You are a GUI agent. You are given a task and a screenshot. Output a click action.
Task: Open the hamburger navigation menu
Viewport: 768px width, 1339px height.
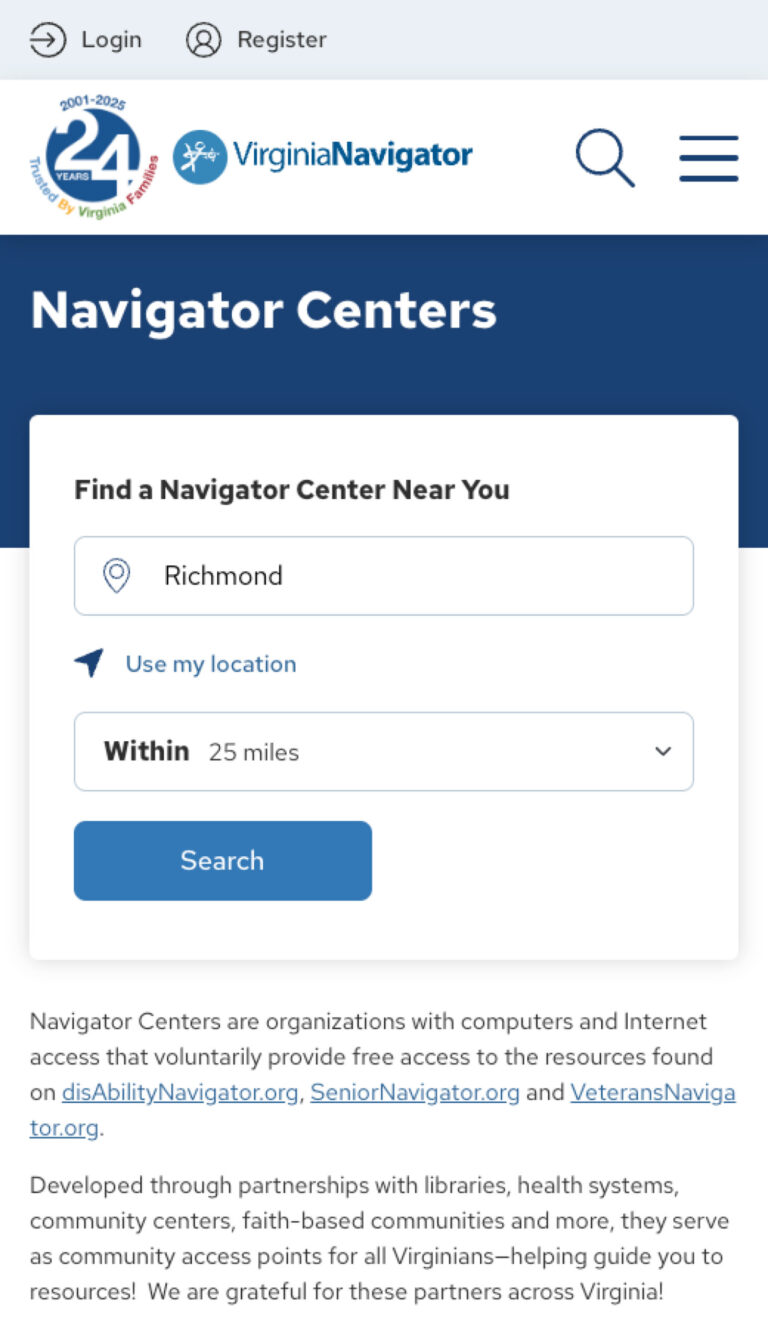[x=708, y=157]
